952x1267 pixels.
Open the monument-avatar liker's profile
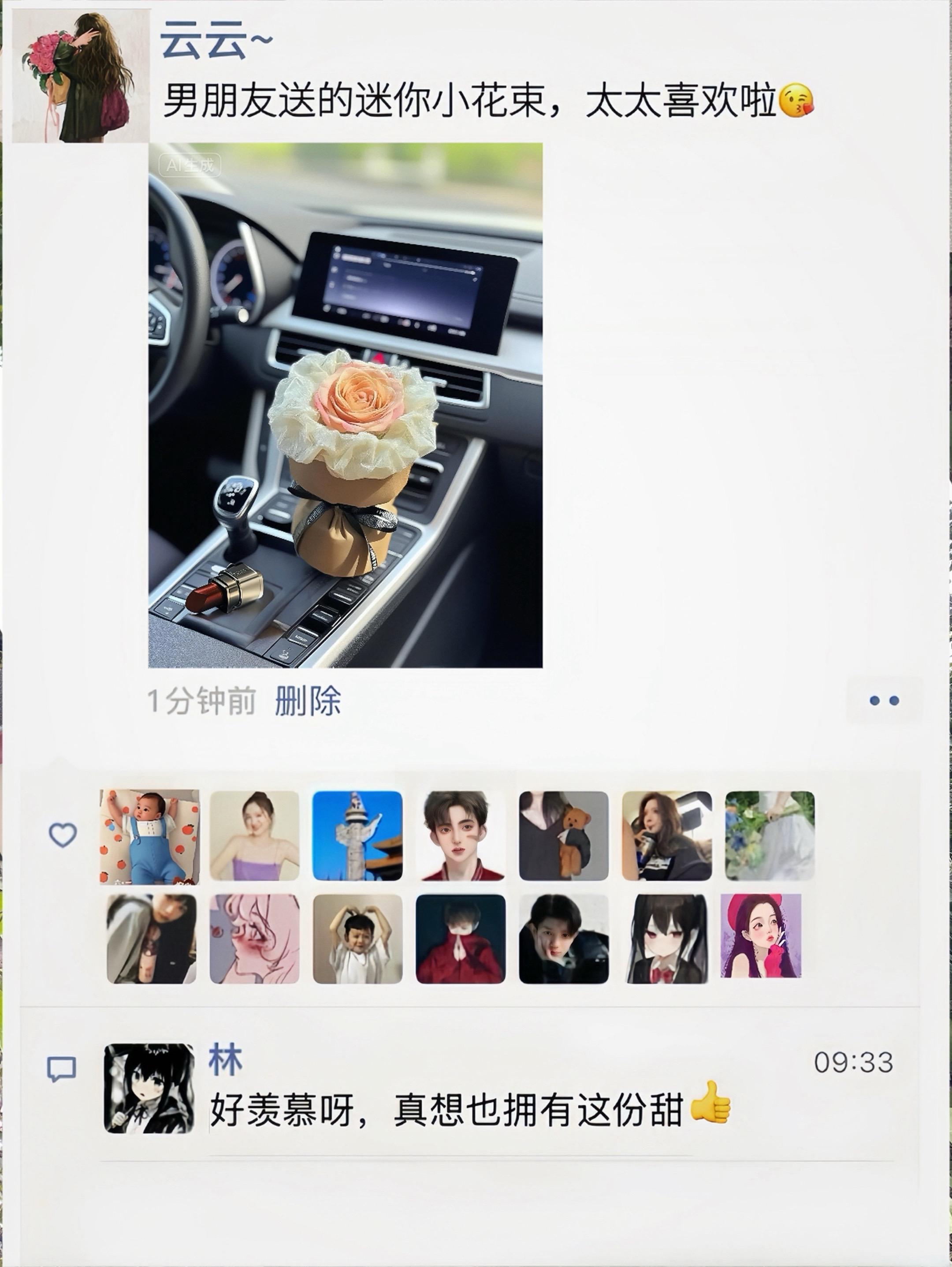(357, 836)
